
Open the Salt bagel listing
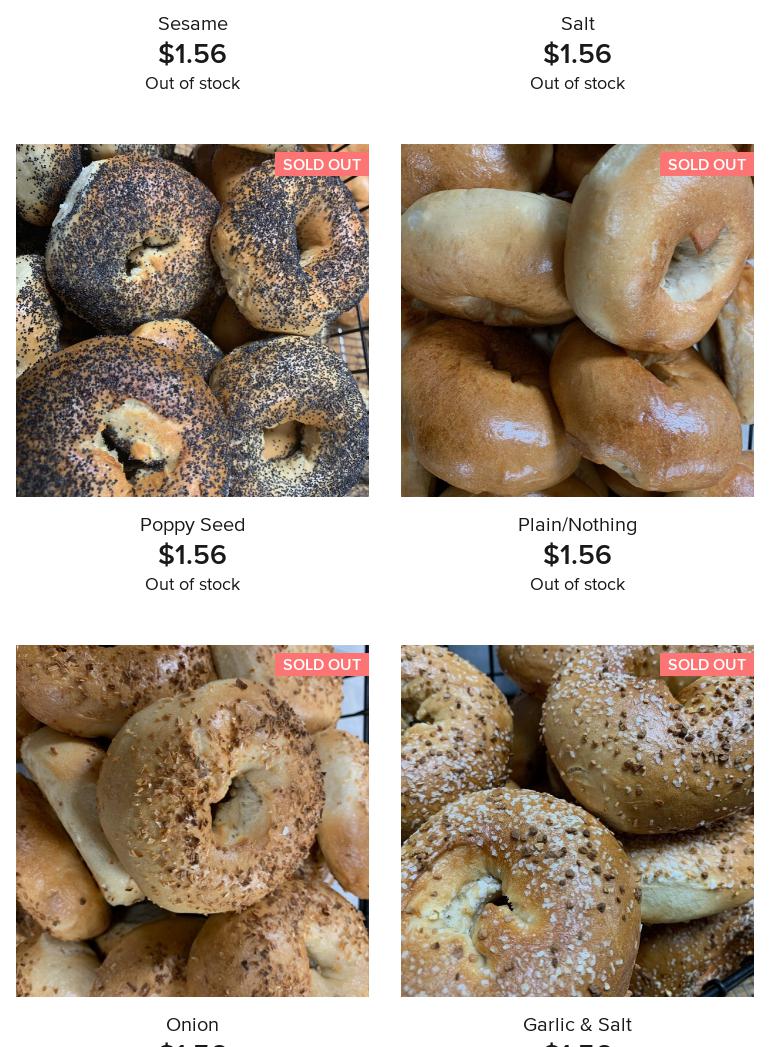click(577, 23)
